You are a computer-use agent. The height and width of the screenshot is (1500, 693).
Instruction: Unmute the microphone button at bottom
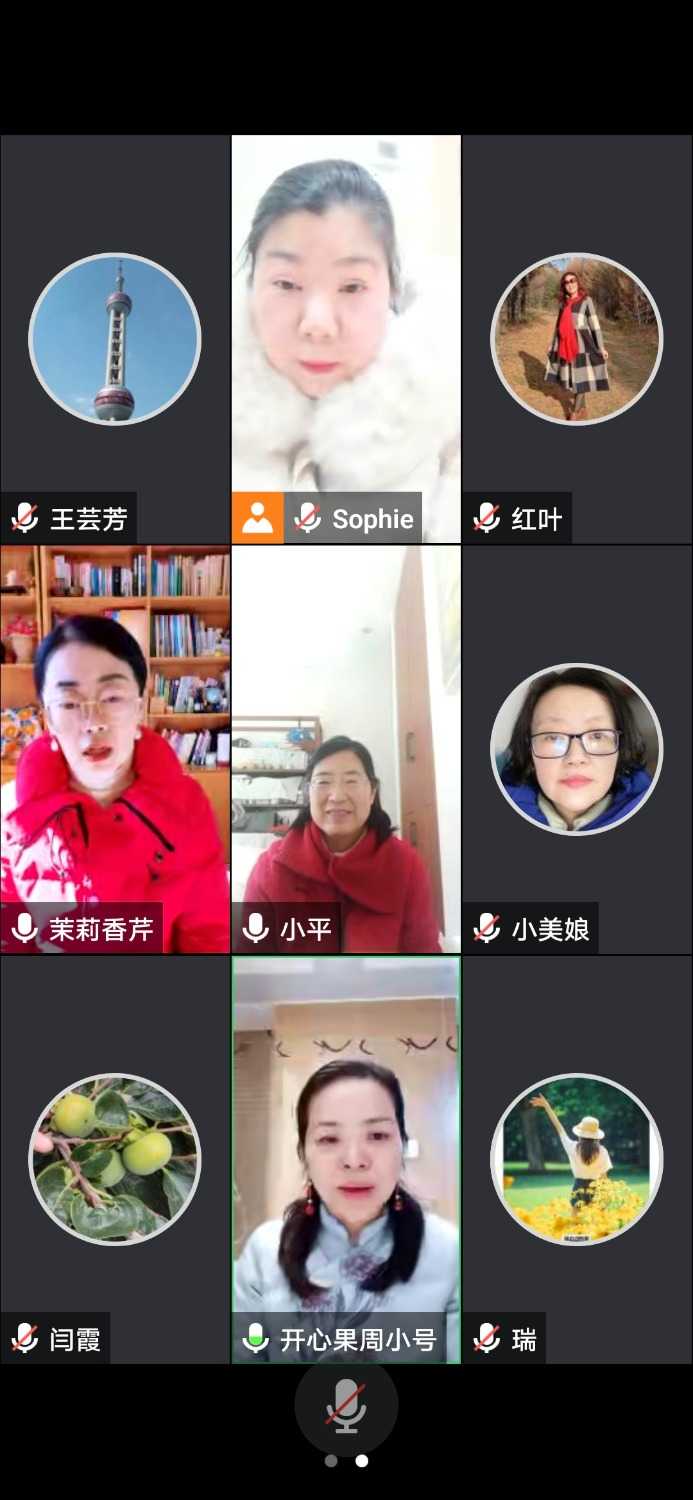click(x=346, y=1406)
